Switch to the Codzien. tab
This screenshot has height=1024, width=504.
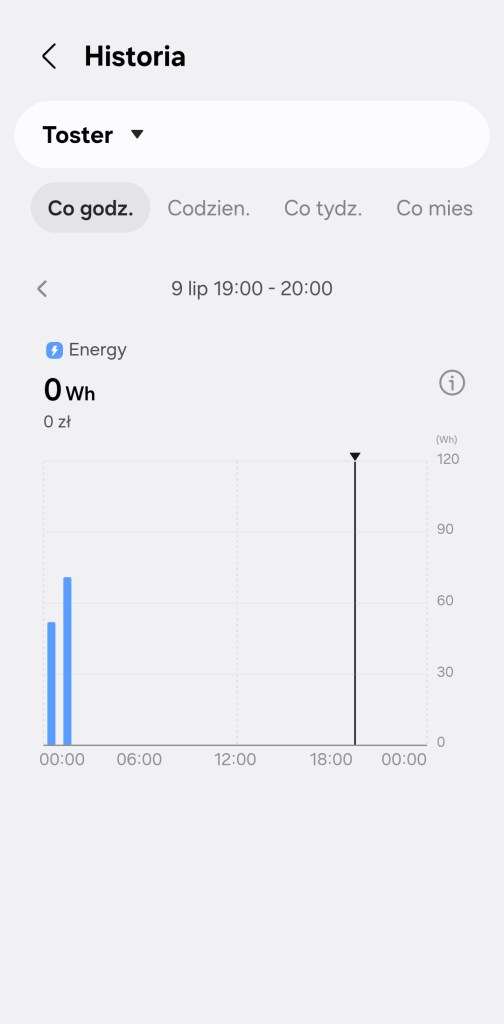tap(208, 208)
